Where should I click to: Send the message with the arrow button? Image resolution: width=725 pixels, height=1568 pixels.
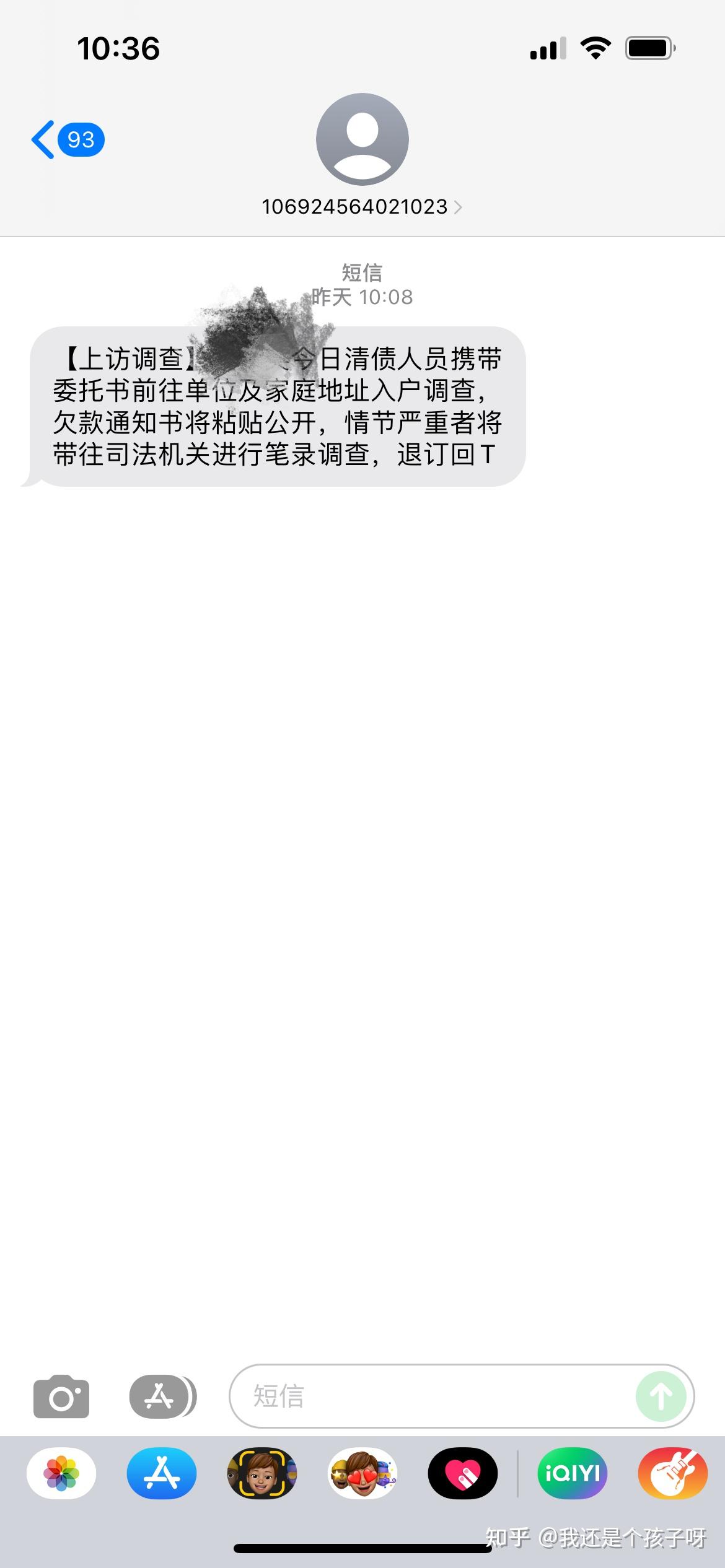pyautogui.click(x=661, y=1396)
